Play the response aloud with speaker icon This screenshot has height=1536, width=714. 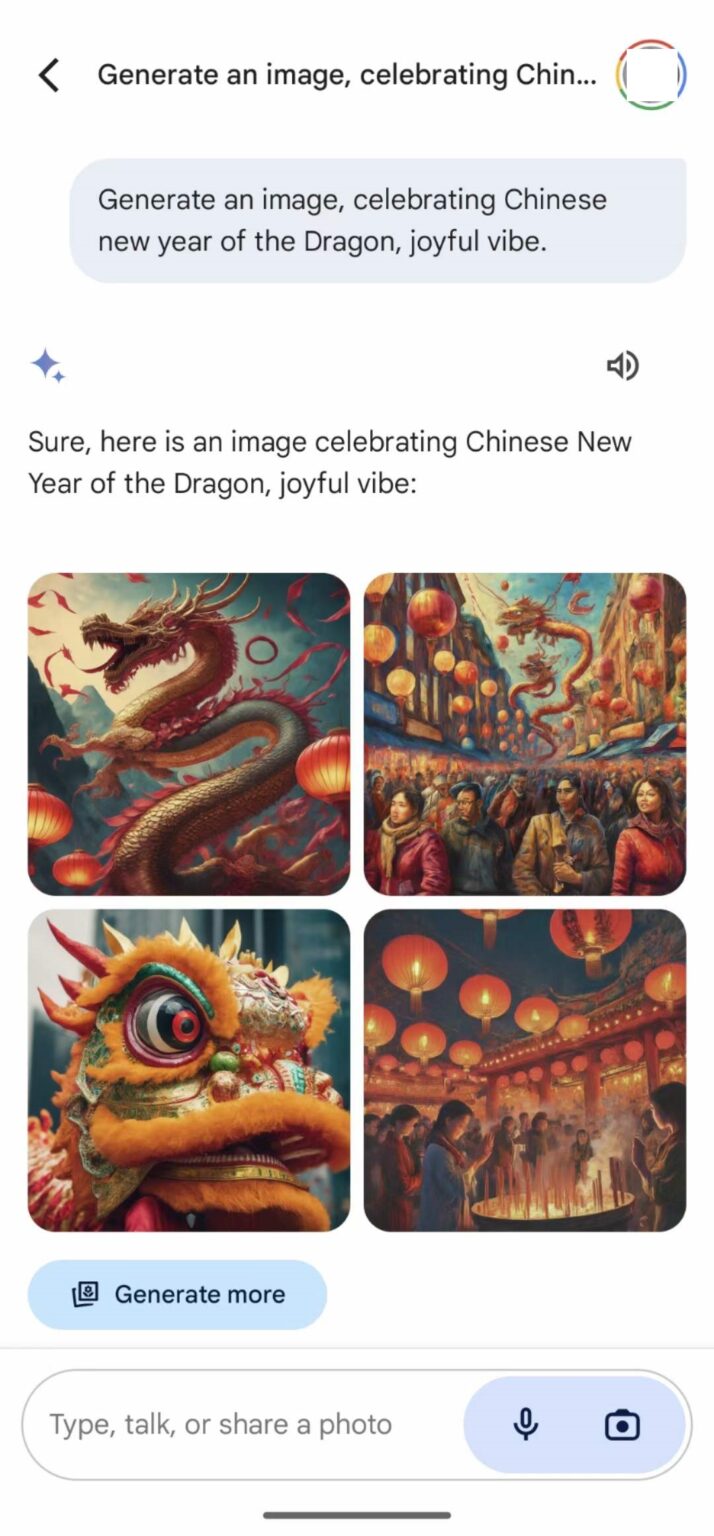tap(622, 367)
